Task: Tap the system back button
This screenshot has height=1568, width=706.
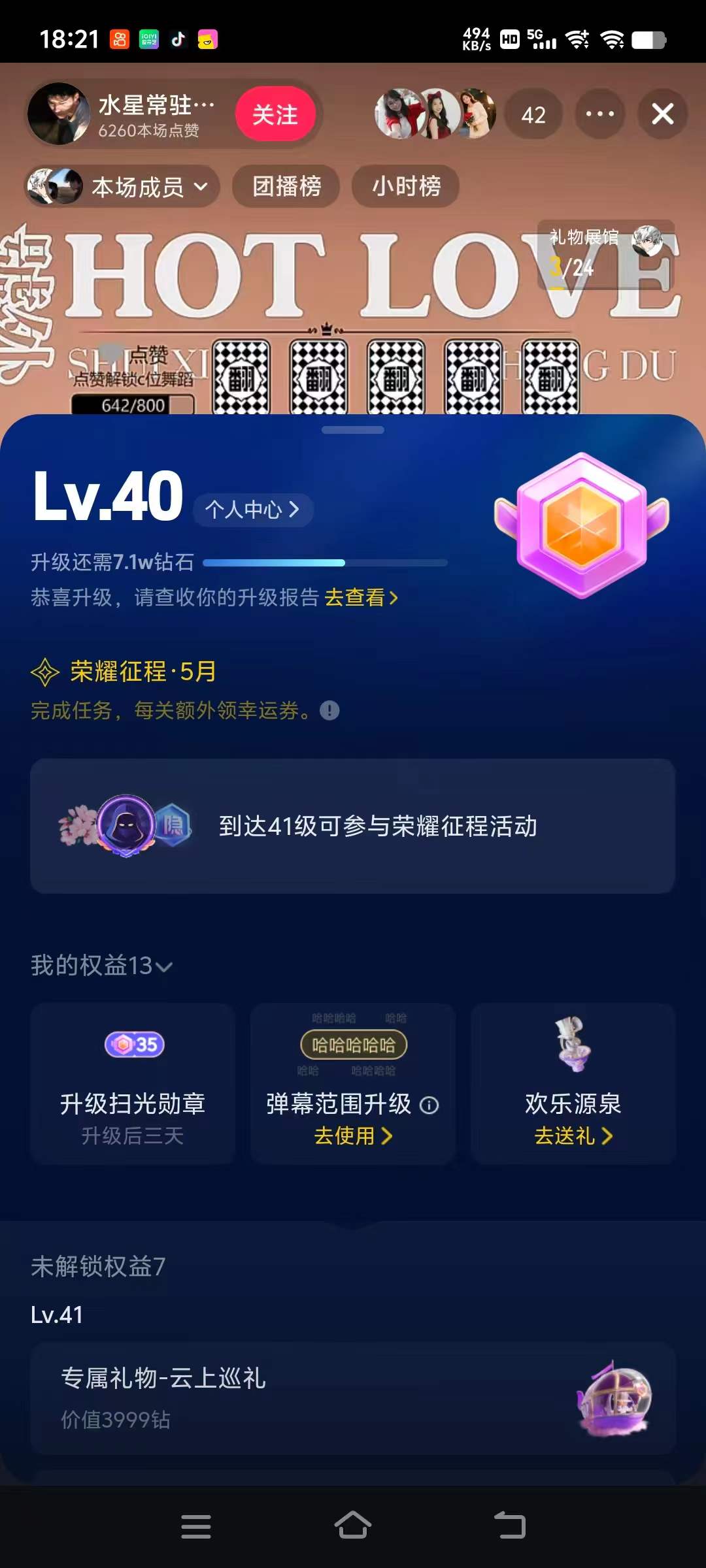Action: pyautogui.click(x=509, y=1526)
